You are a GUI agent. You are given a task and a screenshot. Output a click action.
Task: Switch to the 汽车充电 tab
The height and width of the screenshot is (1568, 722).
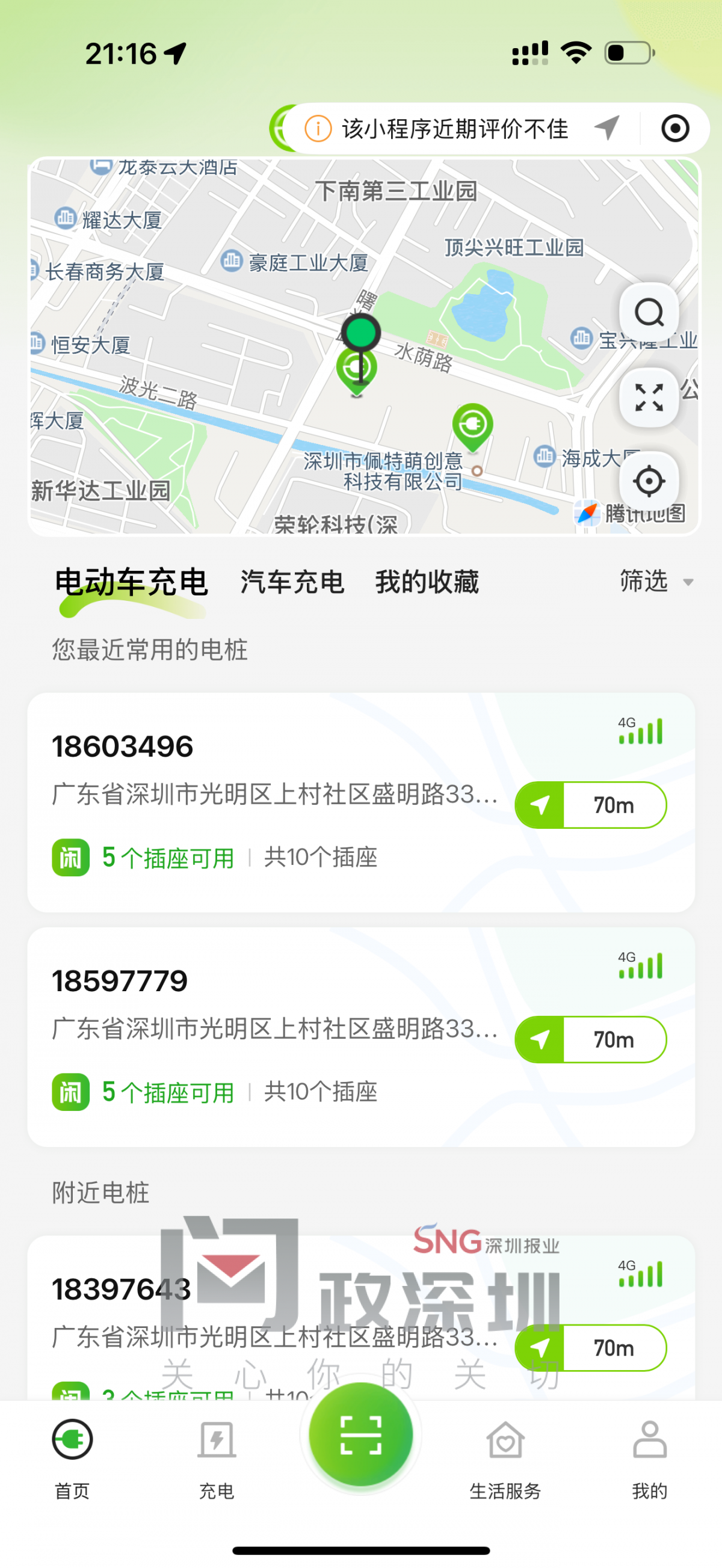292,582
